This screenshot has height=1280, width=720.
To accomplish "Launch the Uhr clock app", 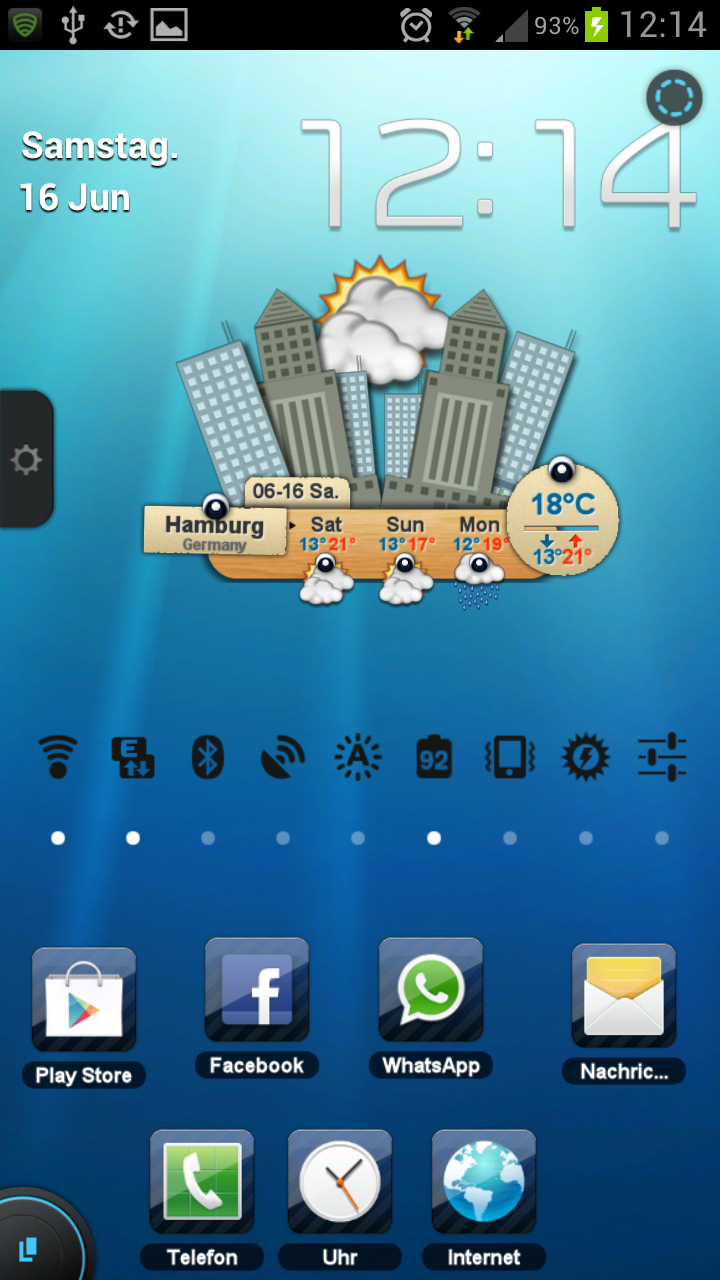I will click(340, 1198).
